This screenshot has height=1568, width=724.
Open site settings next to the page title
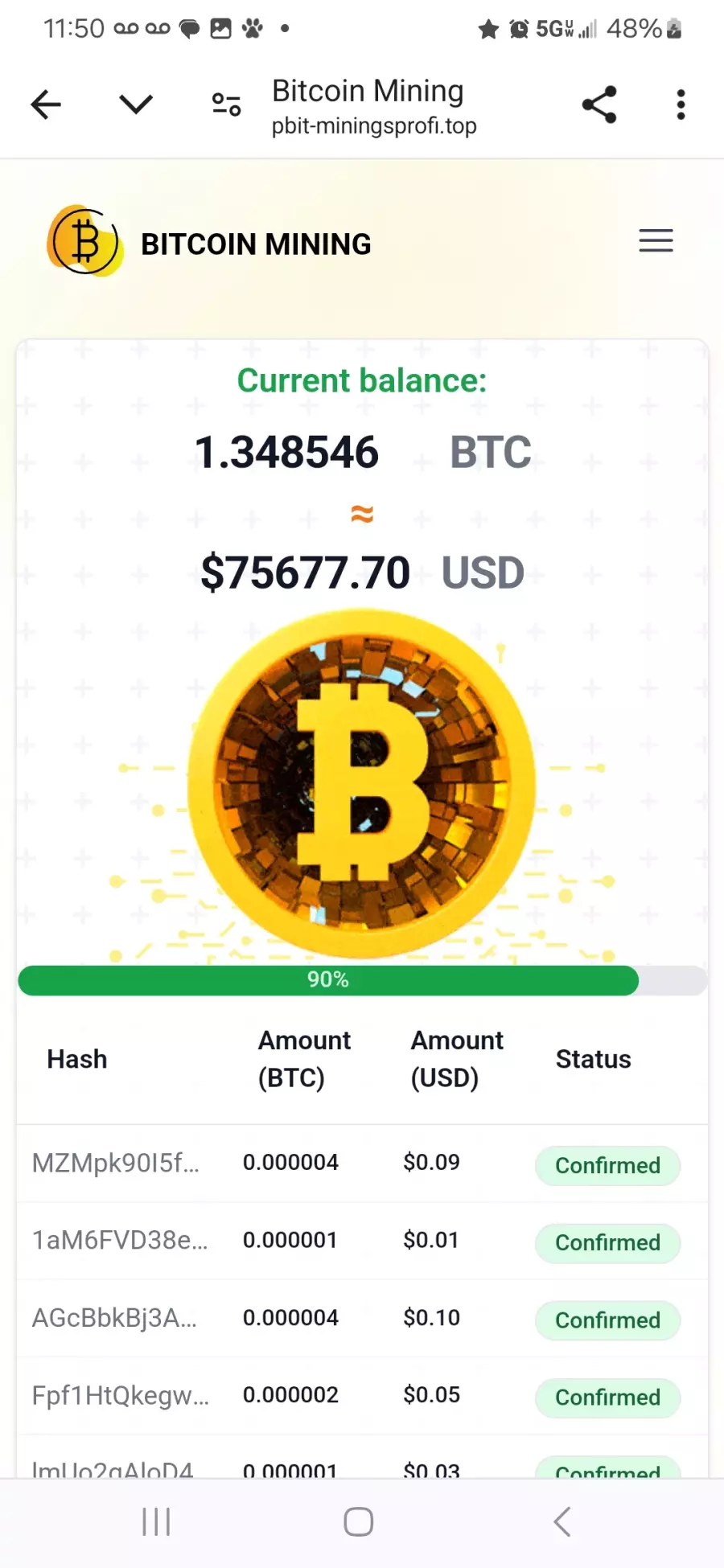227,105
